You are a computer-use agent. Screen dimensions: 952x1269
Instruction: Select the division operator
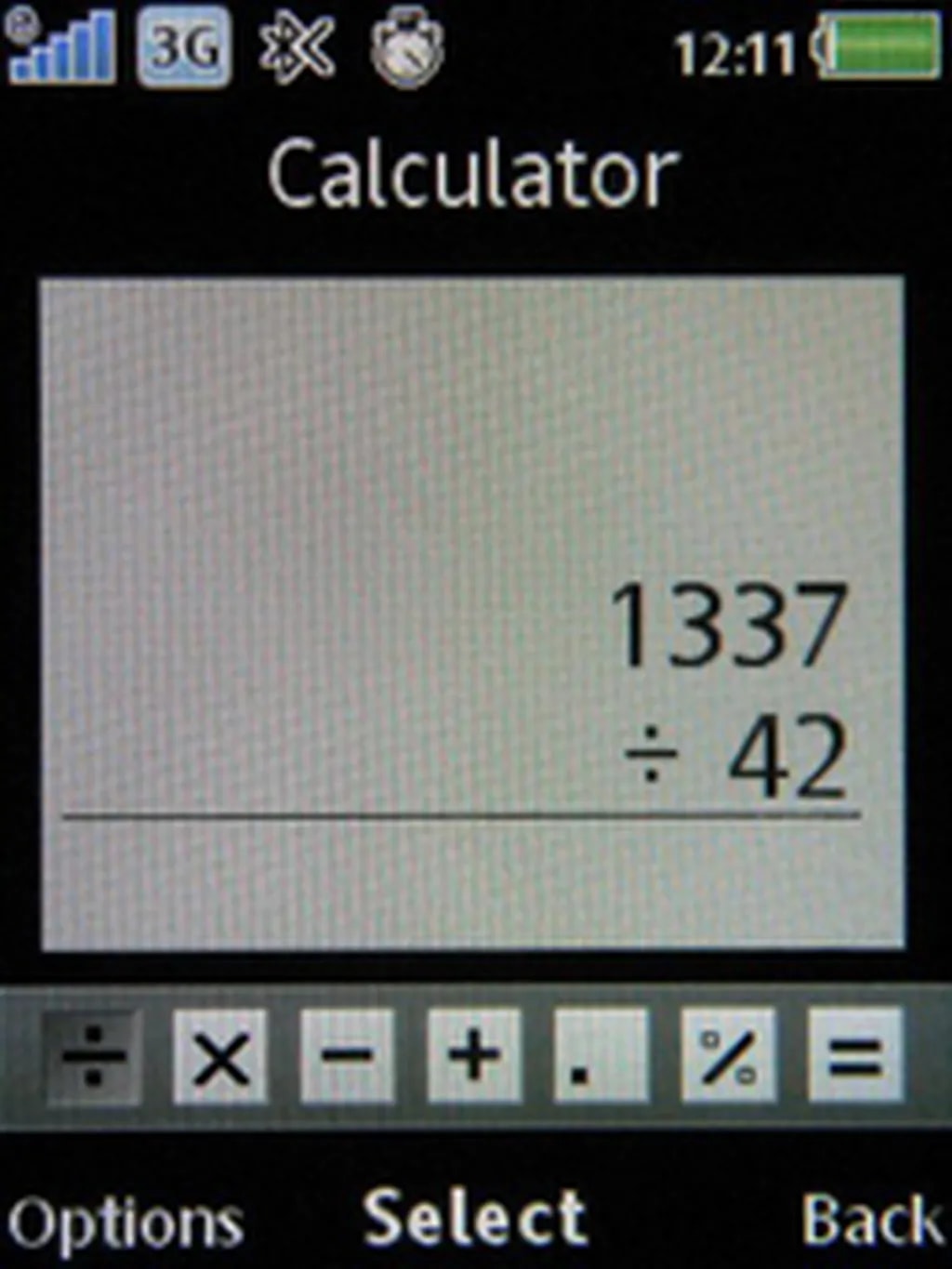[x=93, y=1056]
